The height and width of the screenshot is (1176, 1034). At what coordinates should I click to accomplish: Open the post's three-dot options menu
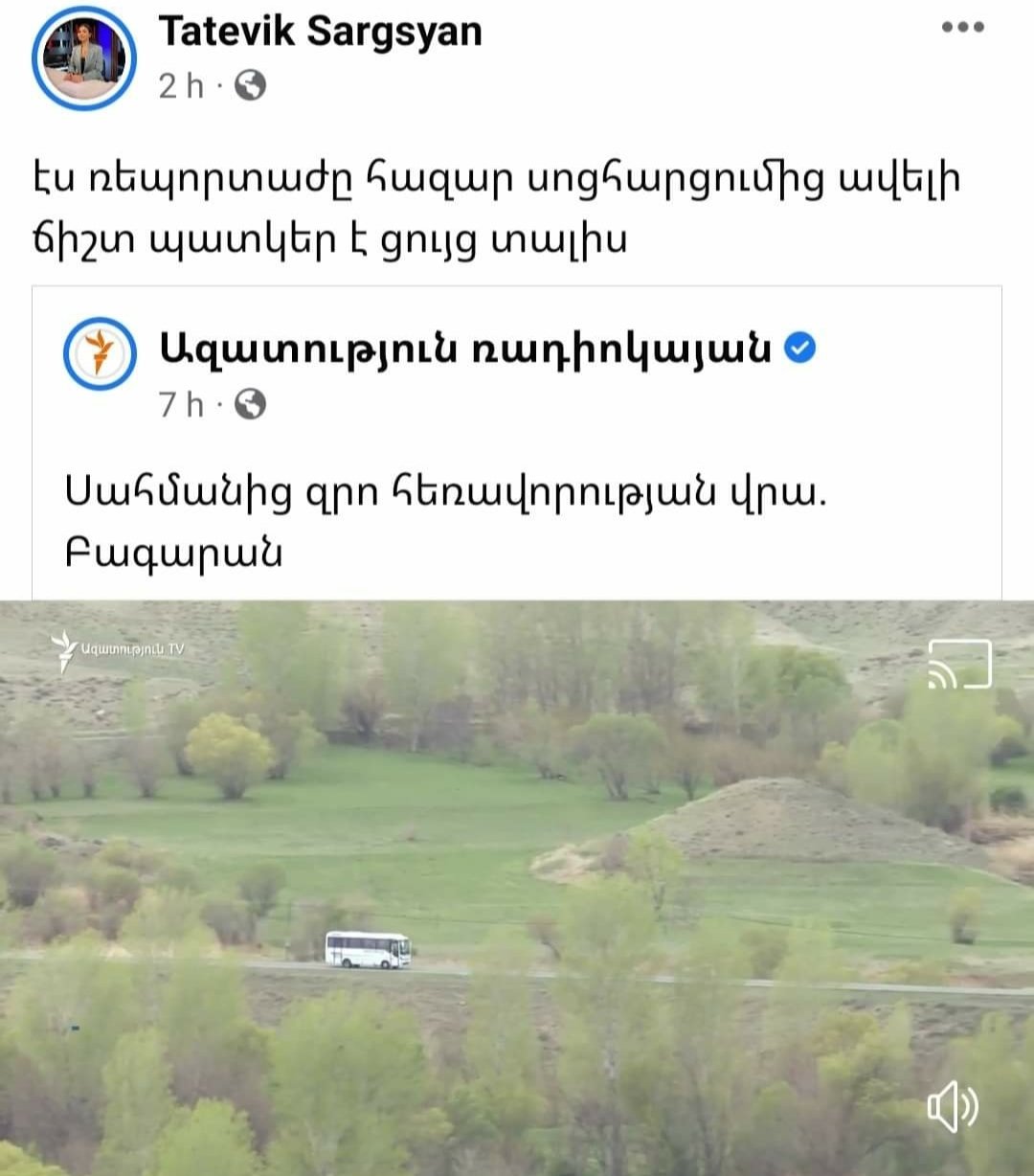tap(962, 28)
